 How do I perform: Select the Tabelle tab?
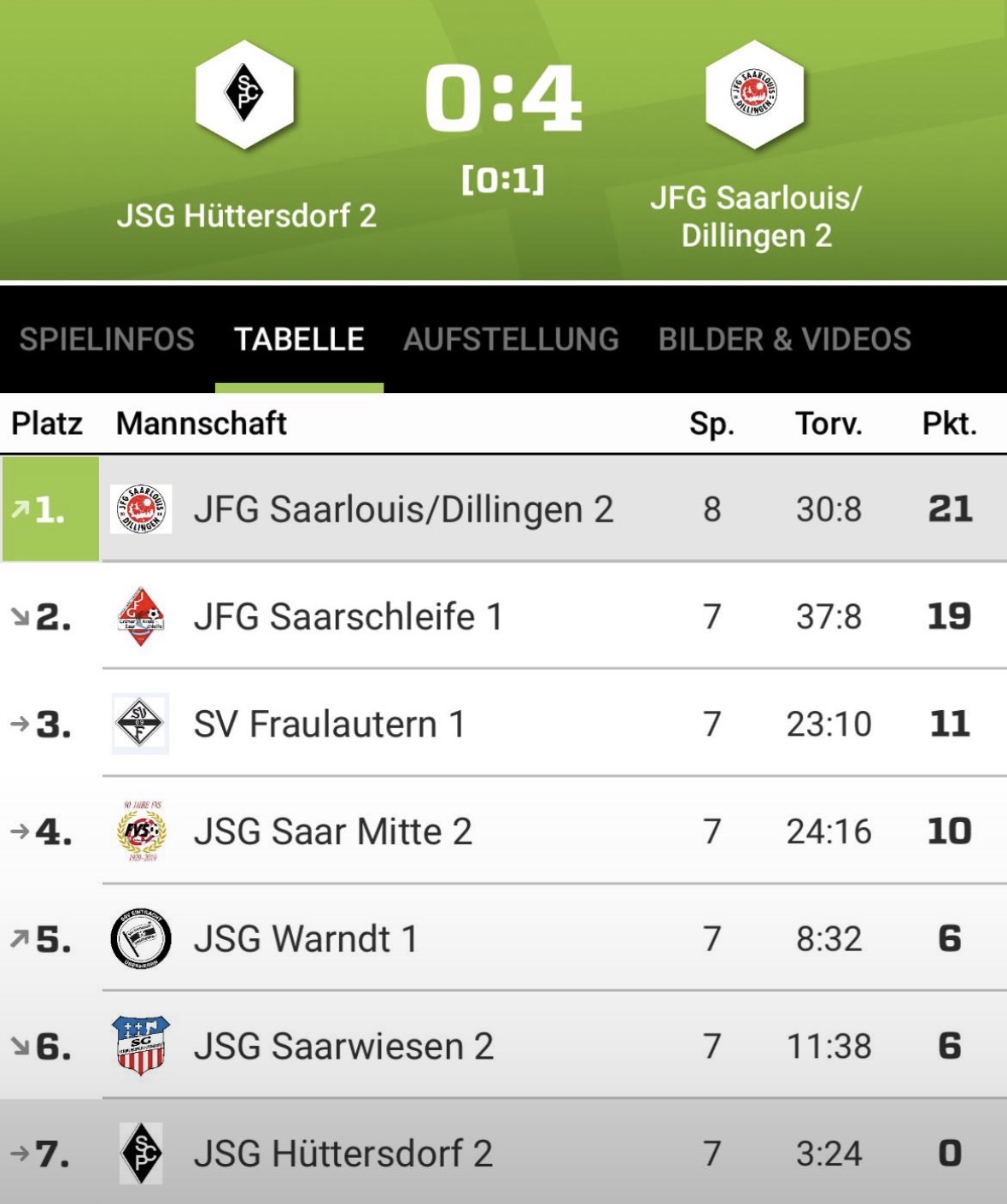coord(299,339)
